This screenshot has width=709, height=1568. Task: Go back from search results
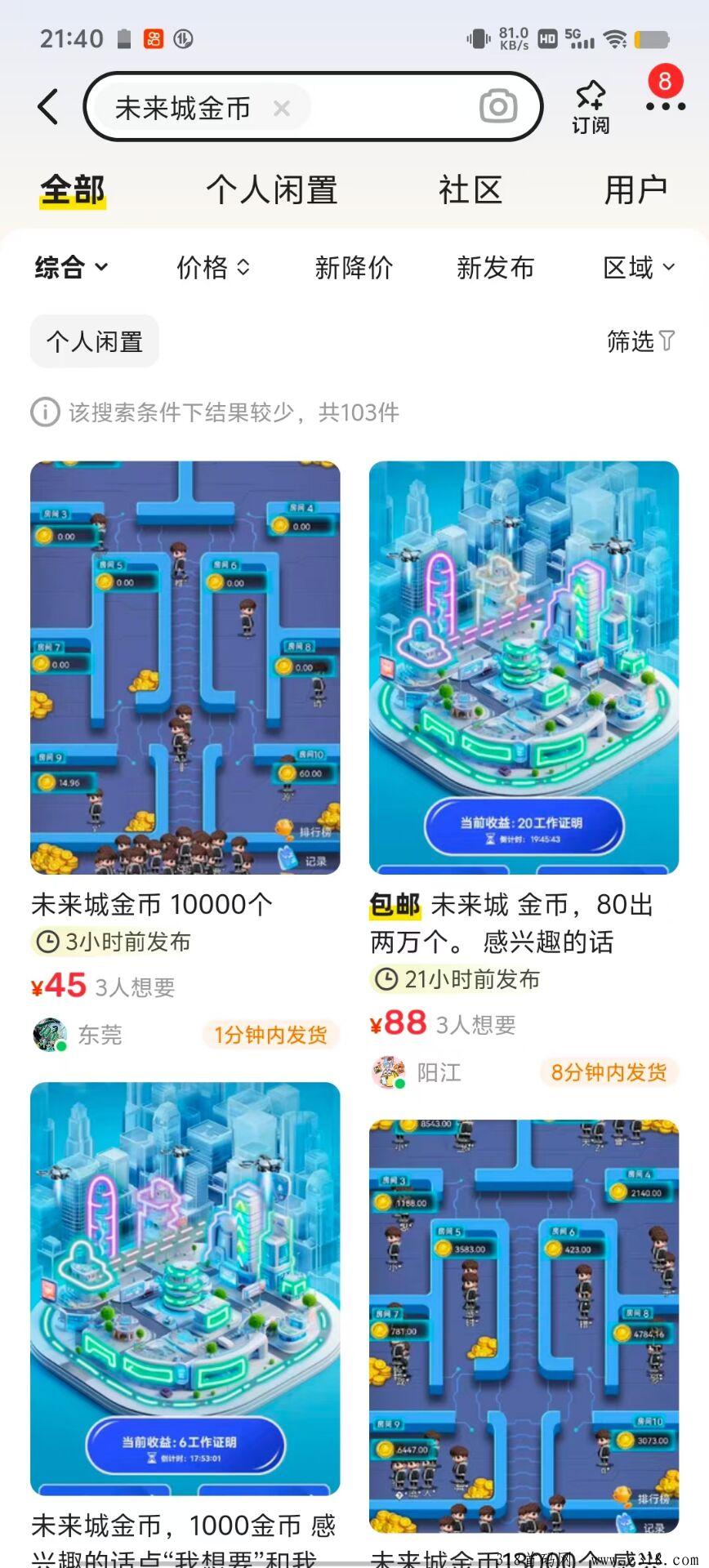pyautogui.click(x=48, y=107)
